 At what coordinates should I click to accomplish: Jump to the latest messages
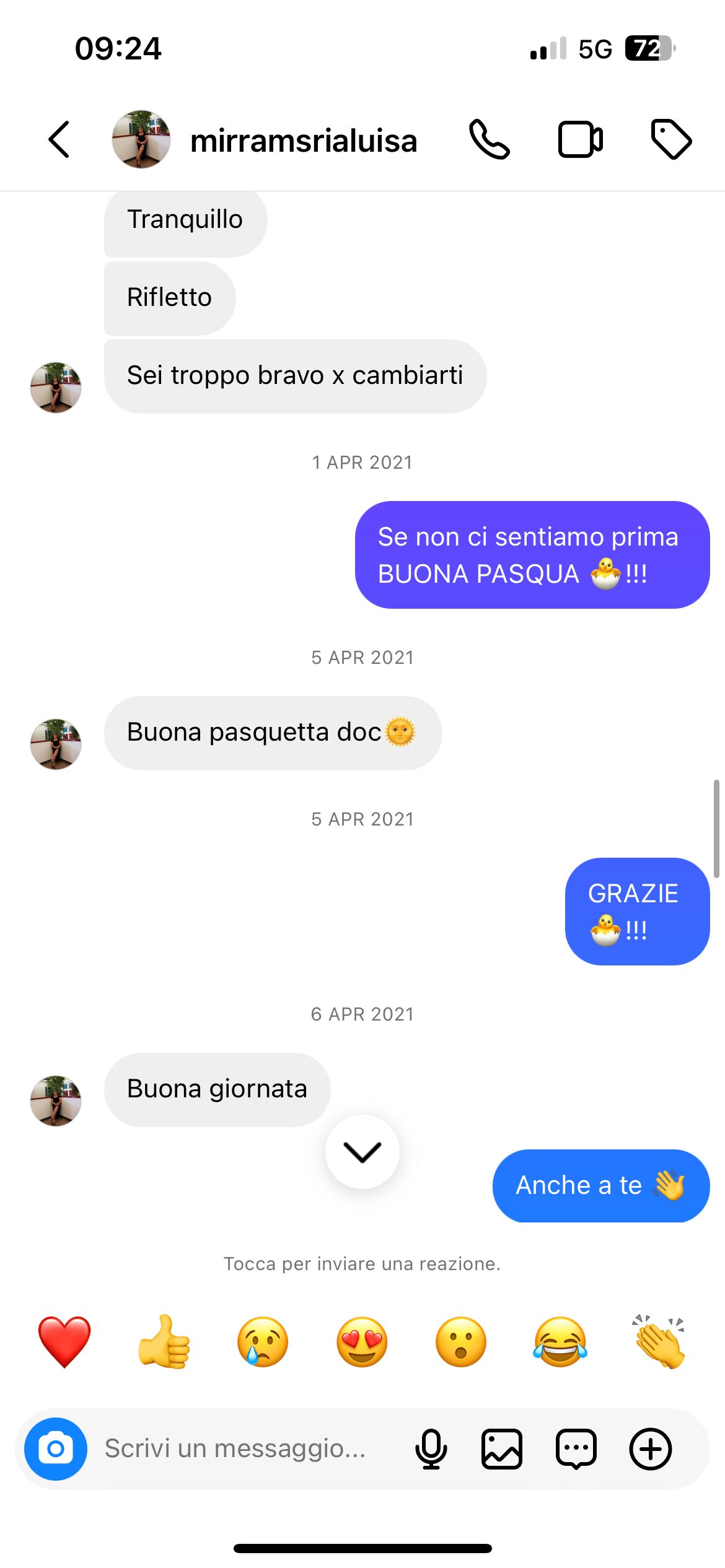pyautogui.click(x=362, y=1152)
